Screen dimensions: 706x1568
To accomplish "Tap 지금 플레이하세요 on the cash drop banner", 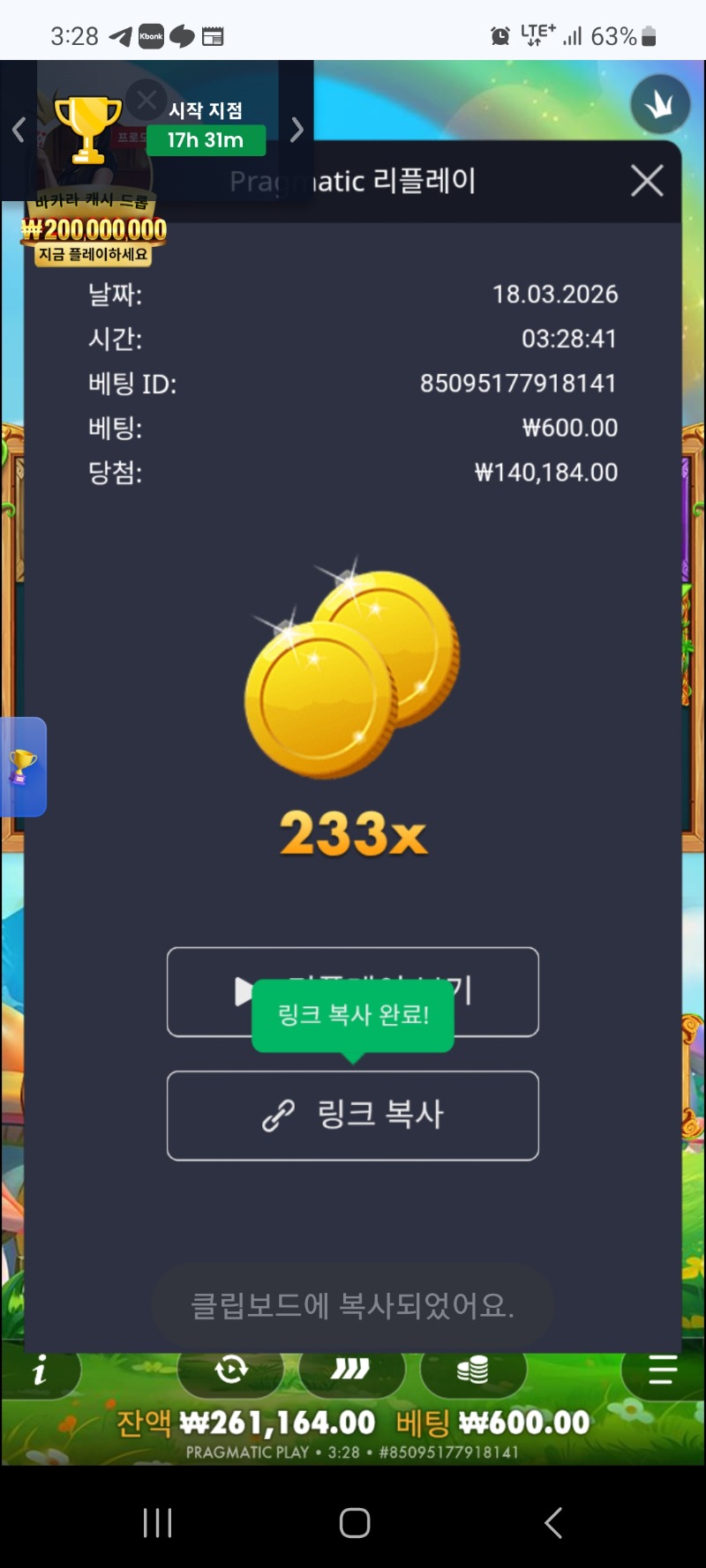I will point(93,255).
